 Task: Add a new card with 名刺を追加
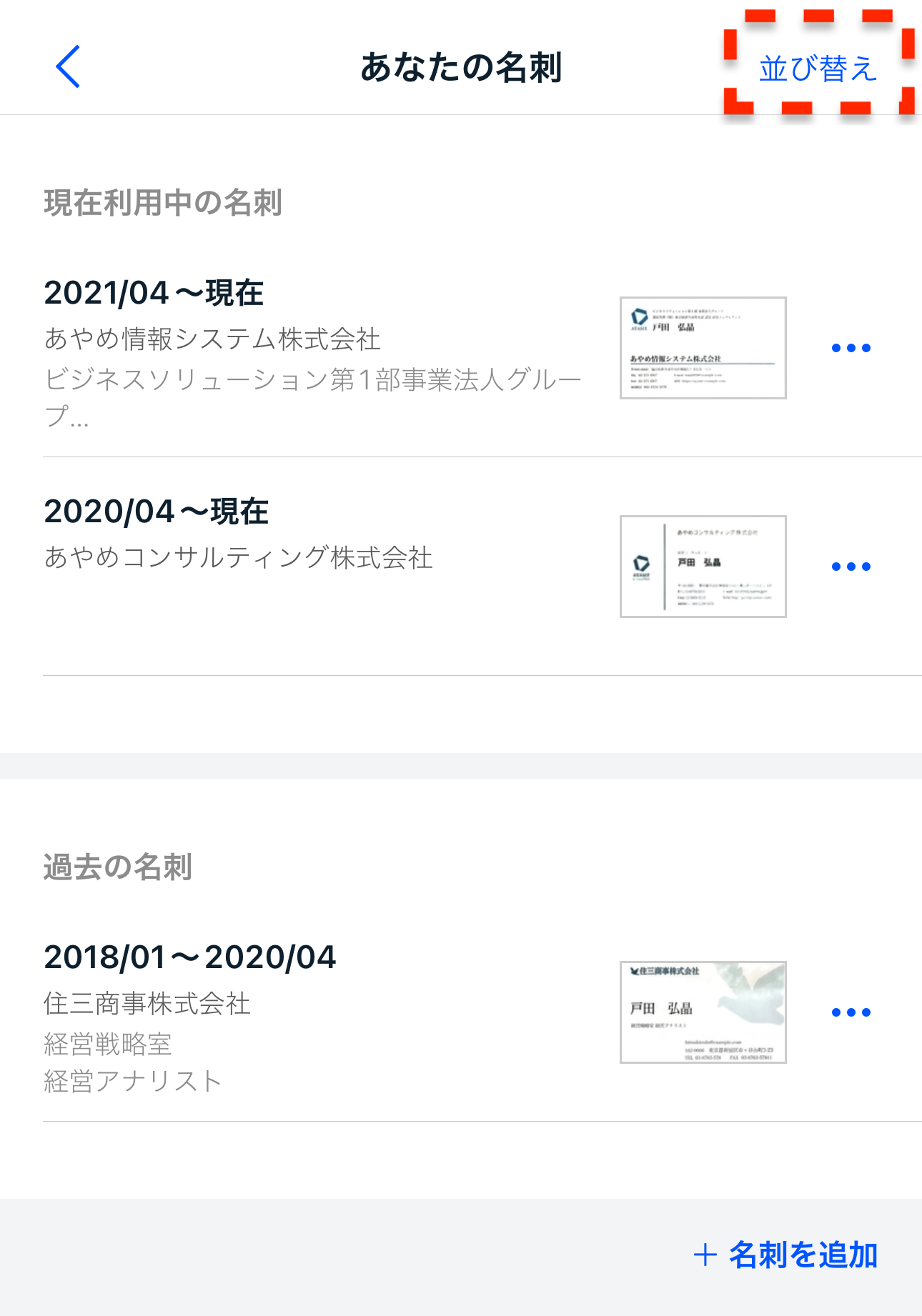tap(786, 1255)
